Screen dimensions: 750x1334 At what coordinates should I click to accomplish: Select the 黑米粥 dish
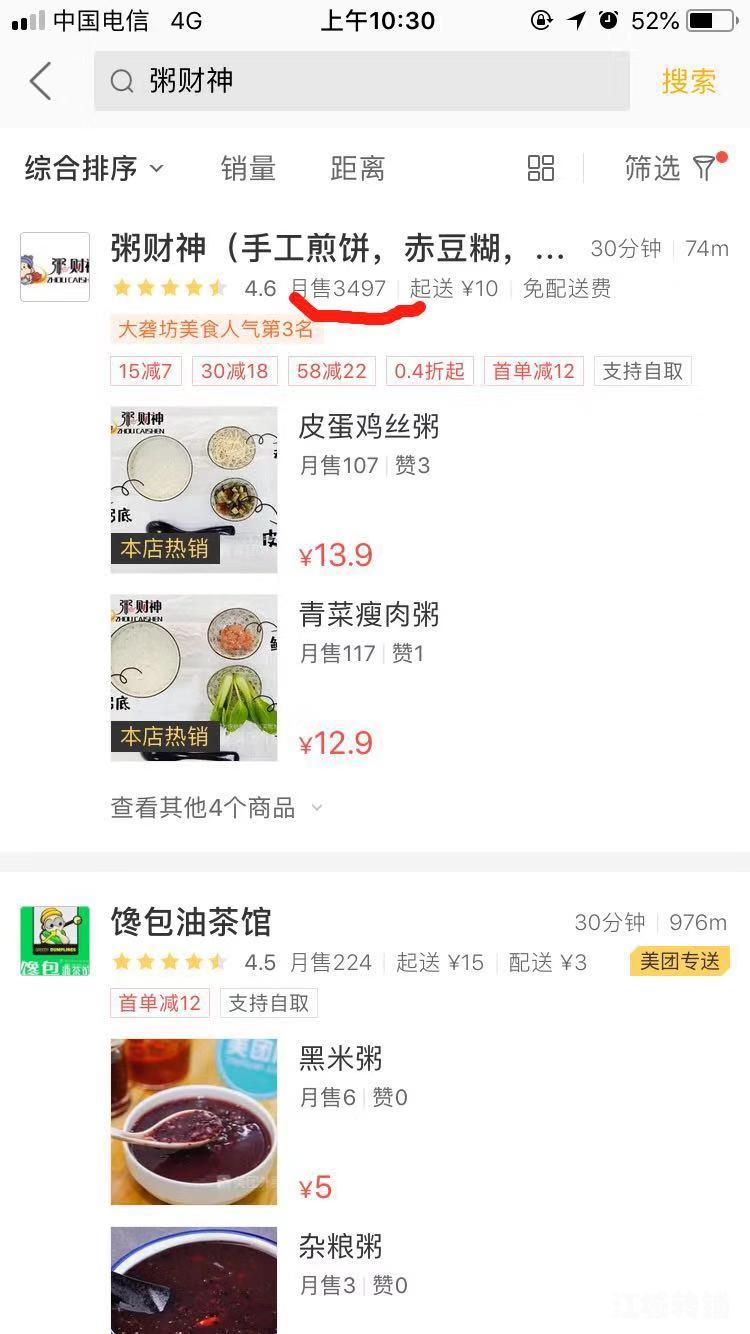tap(340, 1059)
